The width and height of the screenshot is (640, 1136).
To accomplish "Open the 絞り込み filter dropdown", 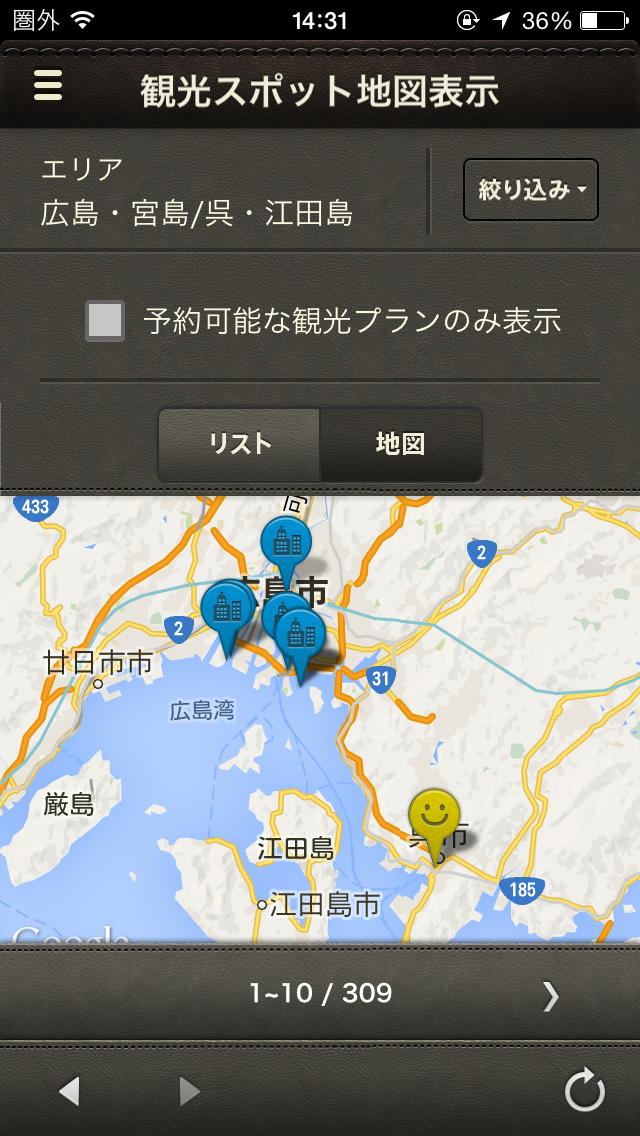I will 531,190.
